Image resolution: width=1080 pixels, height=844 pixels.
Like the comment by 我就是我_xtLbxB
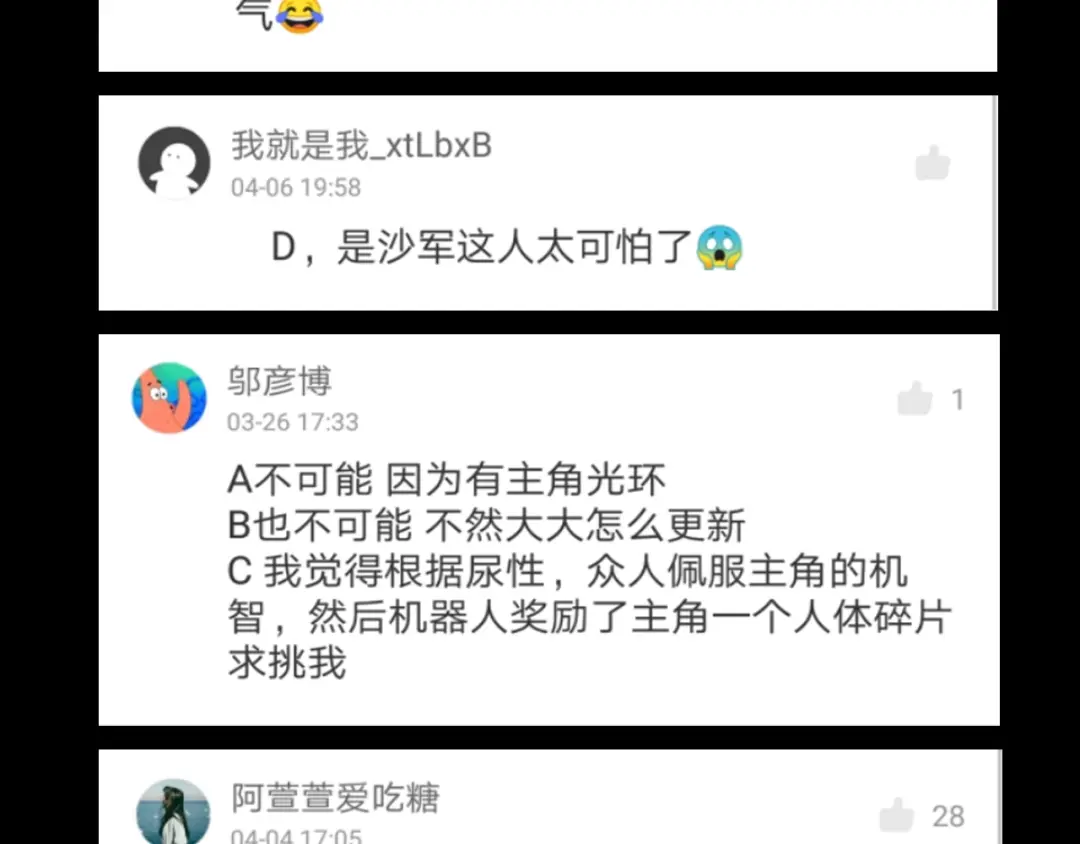click(932, 163)
